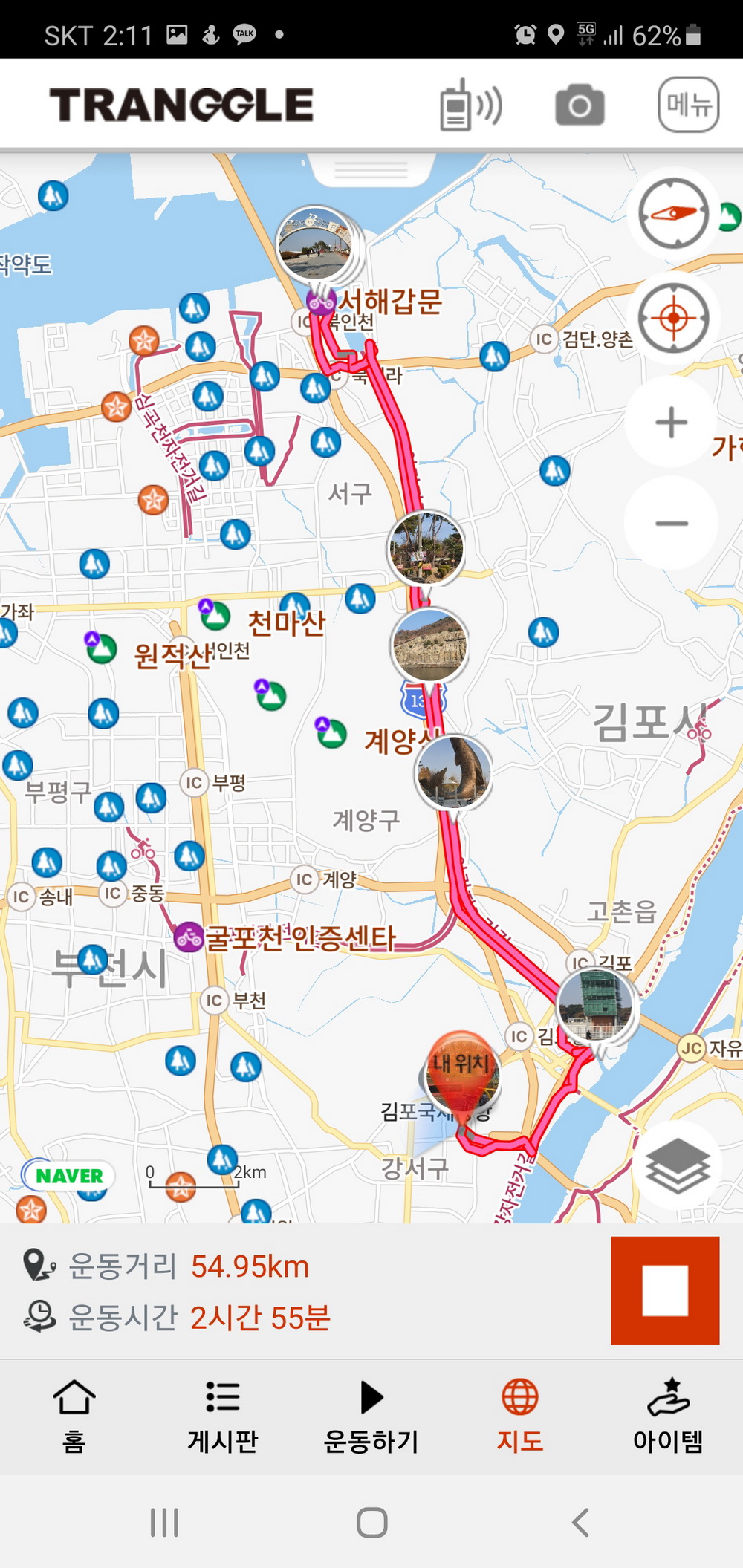The width and height of the screenshot is (743, 1568).
Task: Expand the top pull-down handle
Action: click(371, 170)
